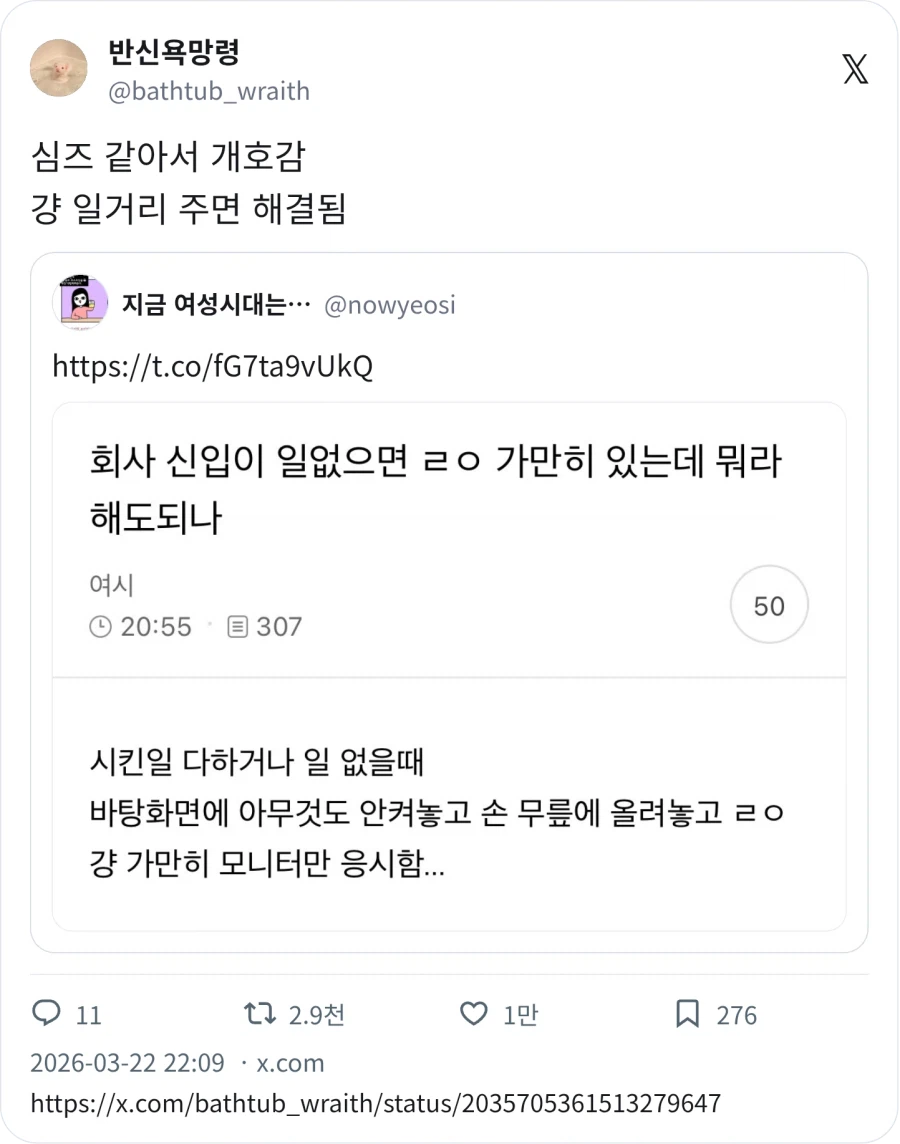Select the 반신욕망령 profile avatar

coord(58,69)
